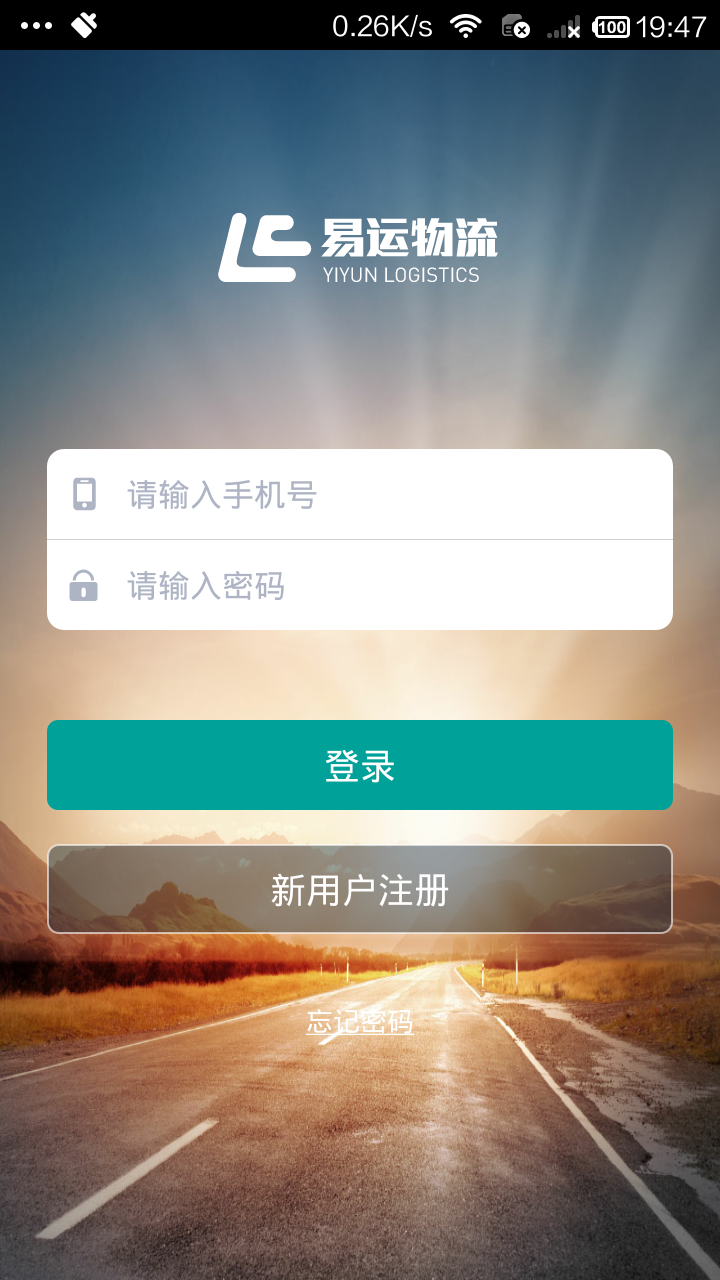Tap the three-dots overflow icon in status bar
Screen dimensions: 720x1280
pos(37,25)
